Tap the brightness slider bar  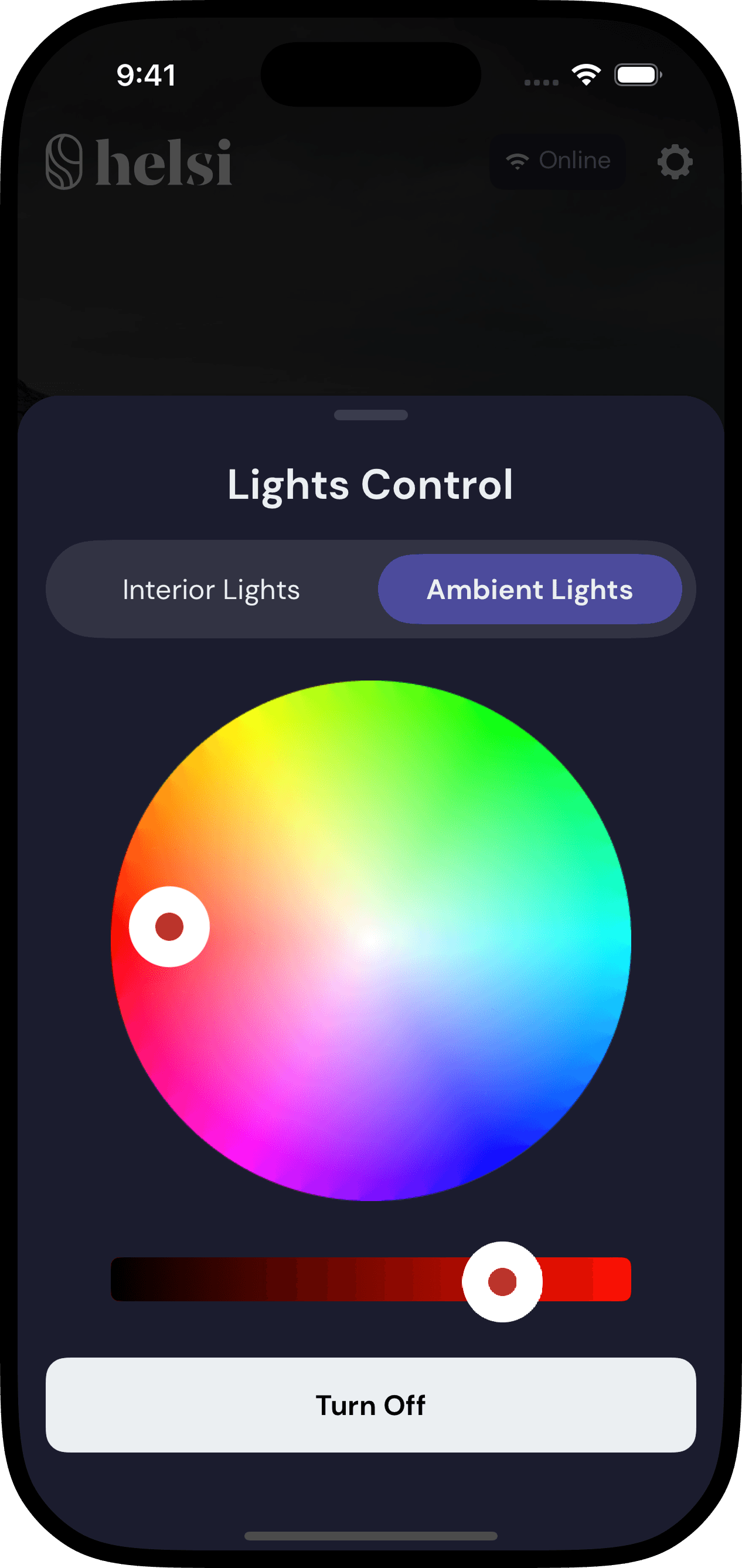tap(304, 1280)
